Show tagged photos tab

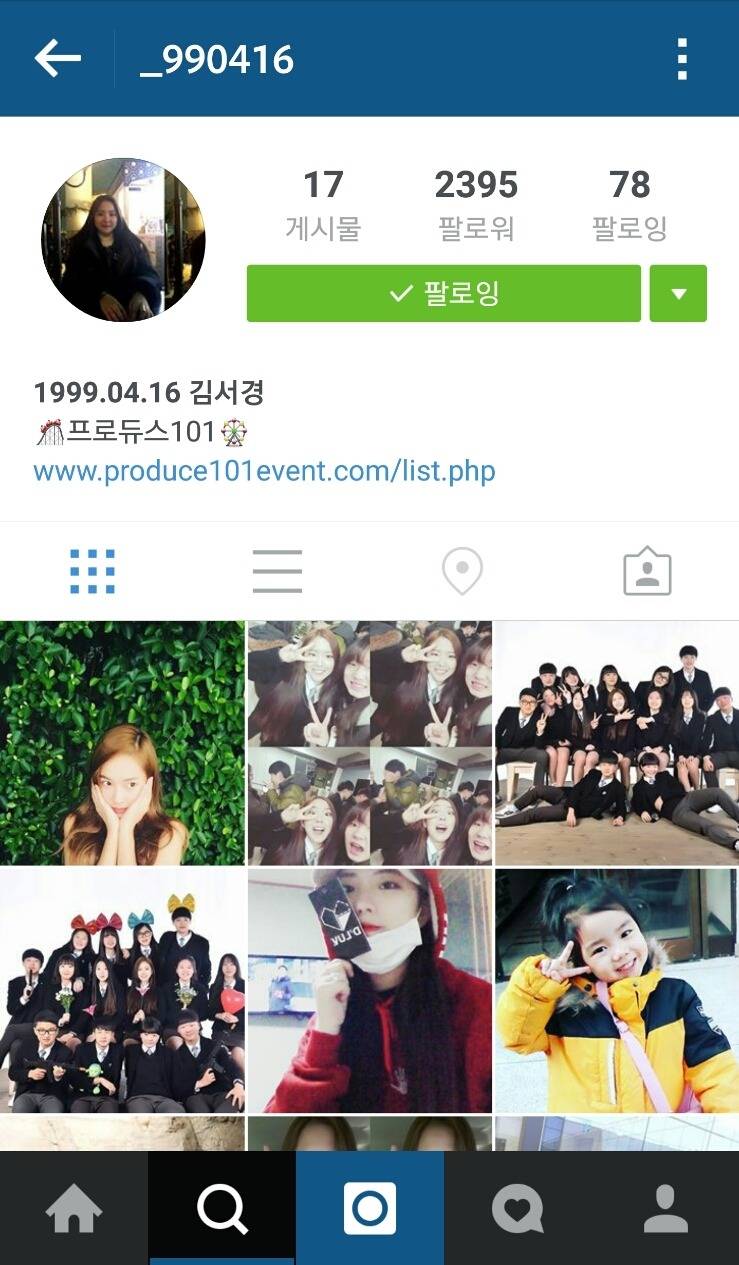pyautogui.click(x=647, y=572)
